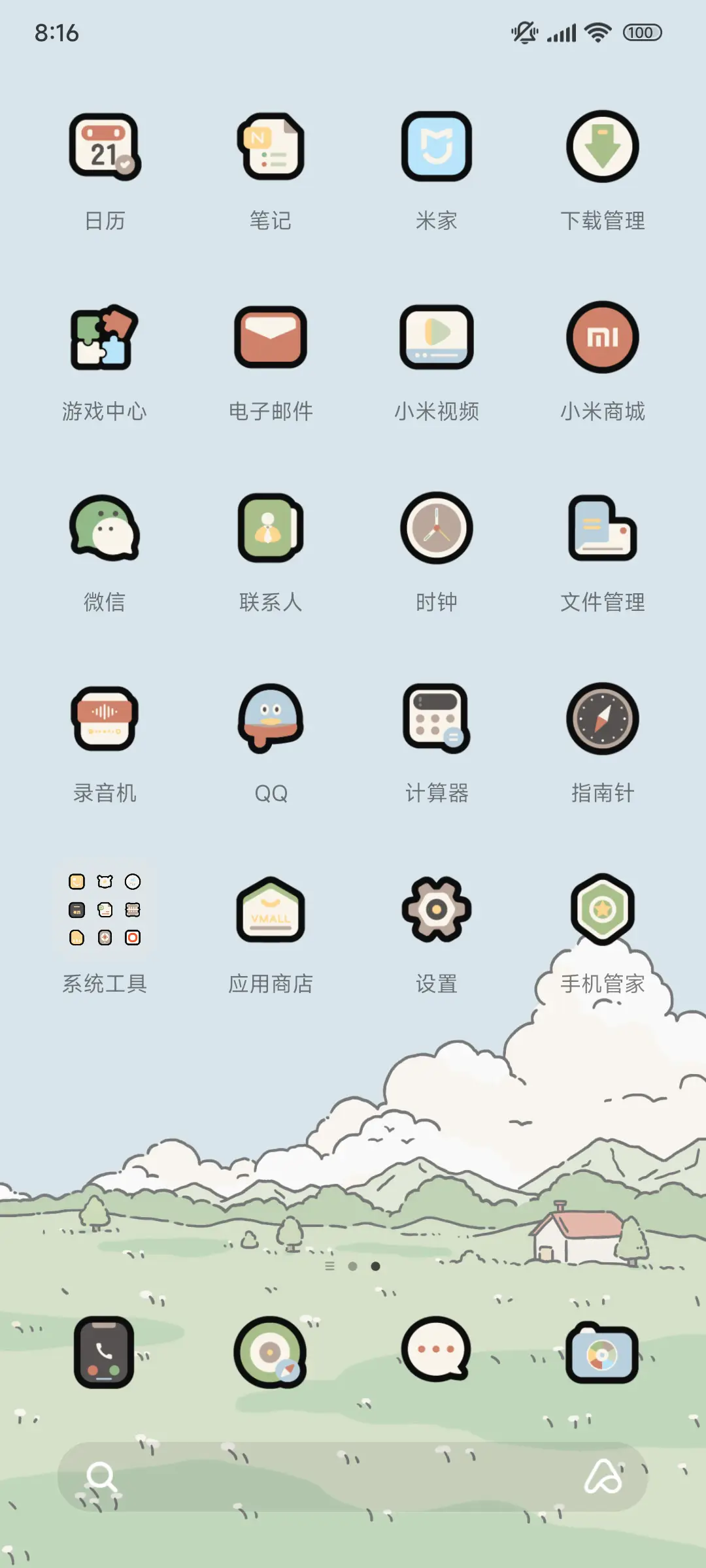This screenshot has height=1568, width=706.
Task: Open the camera gallery icon in the dock
Action: click(602, 1350)
